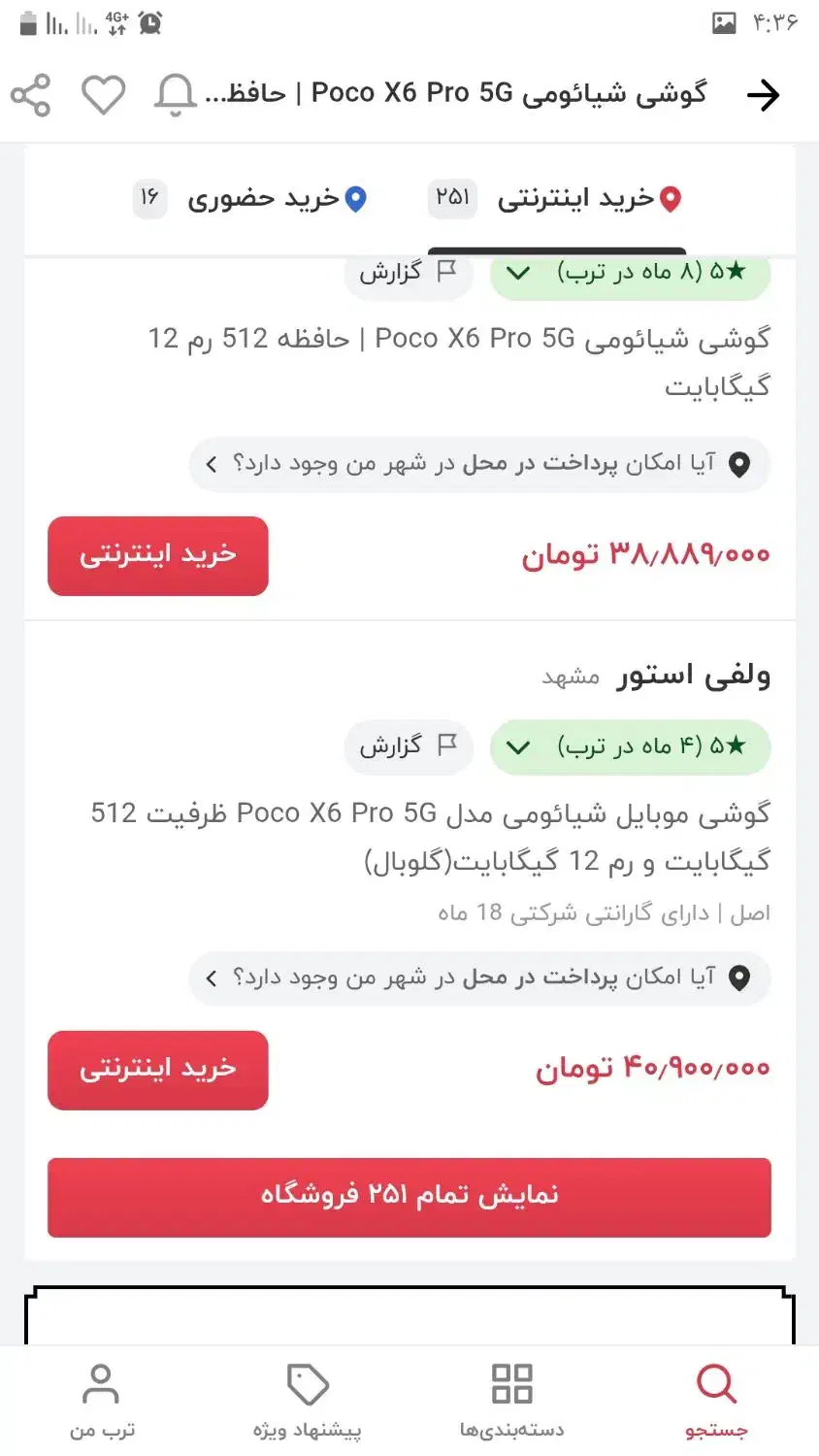Open the share options icon

coord(32,94)
